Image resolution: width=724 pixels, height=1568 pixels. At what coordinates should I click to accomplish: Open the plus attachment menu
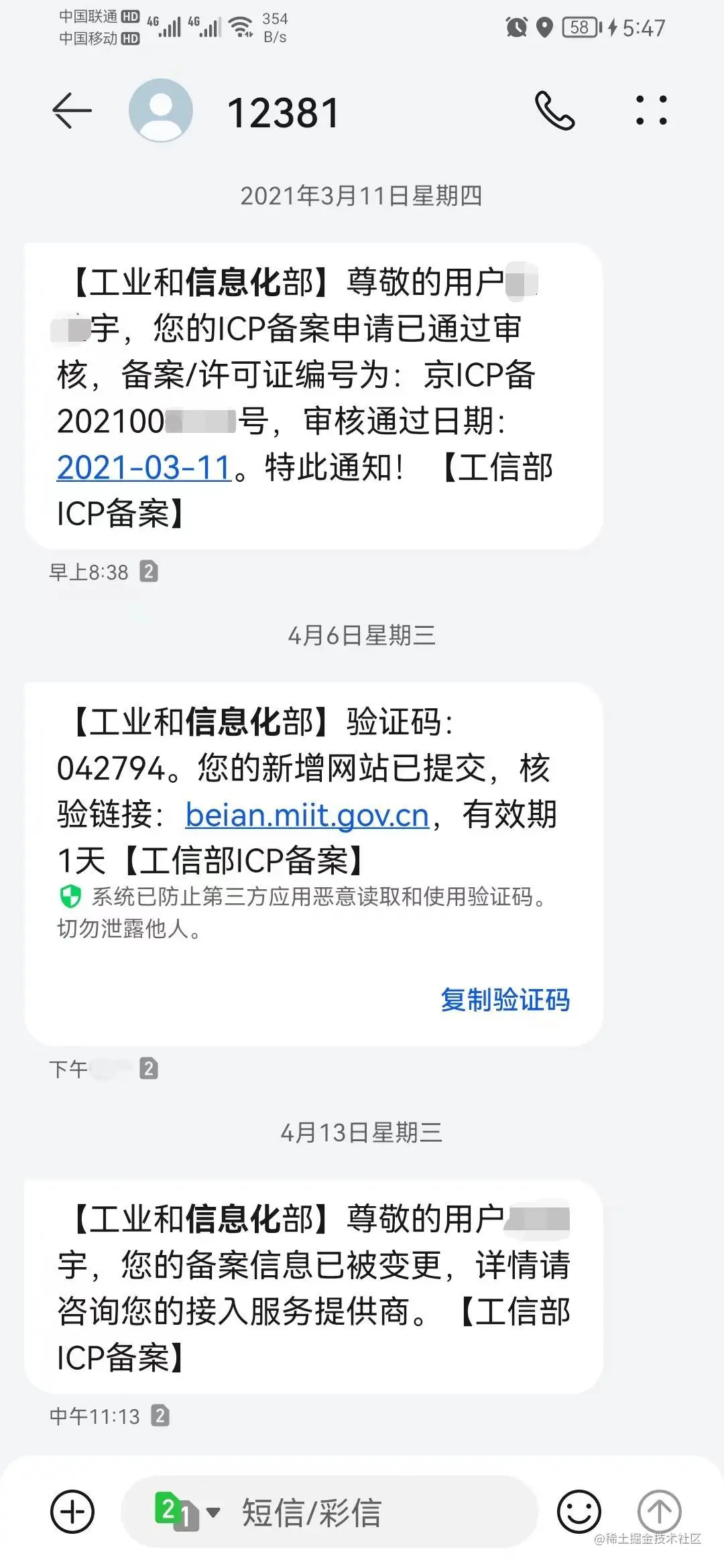click(72, 1512)
